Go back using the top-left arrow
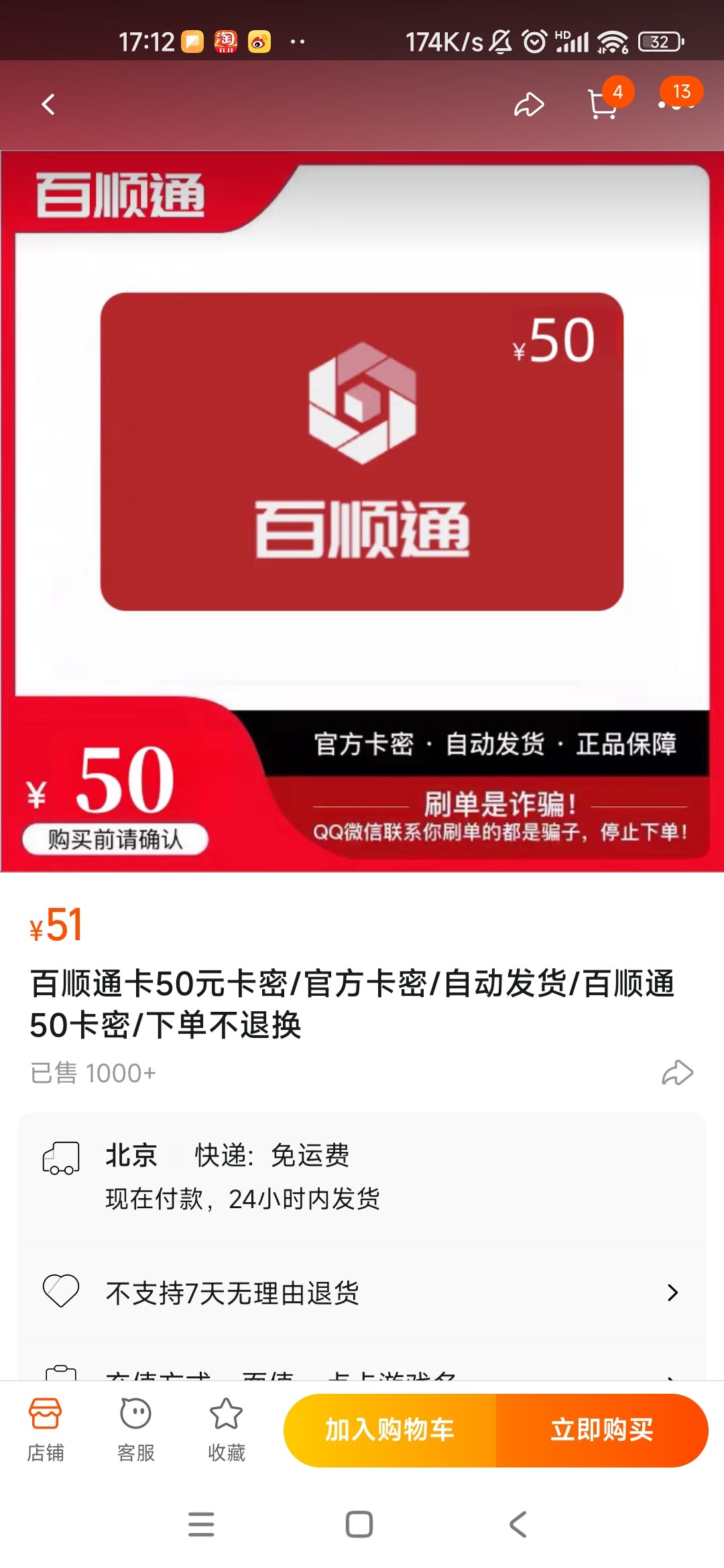The height and width of the screenshot is (1568, 724). (x=48, y=105)
